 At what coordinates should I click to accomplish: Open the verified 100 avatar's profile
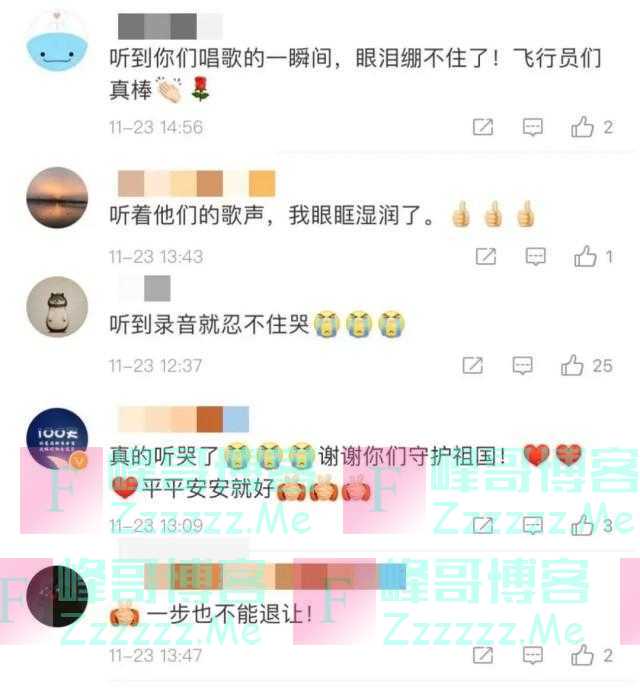coord(56,437)
